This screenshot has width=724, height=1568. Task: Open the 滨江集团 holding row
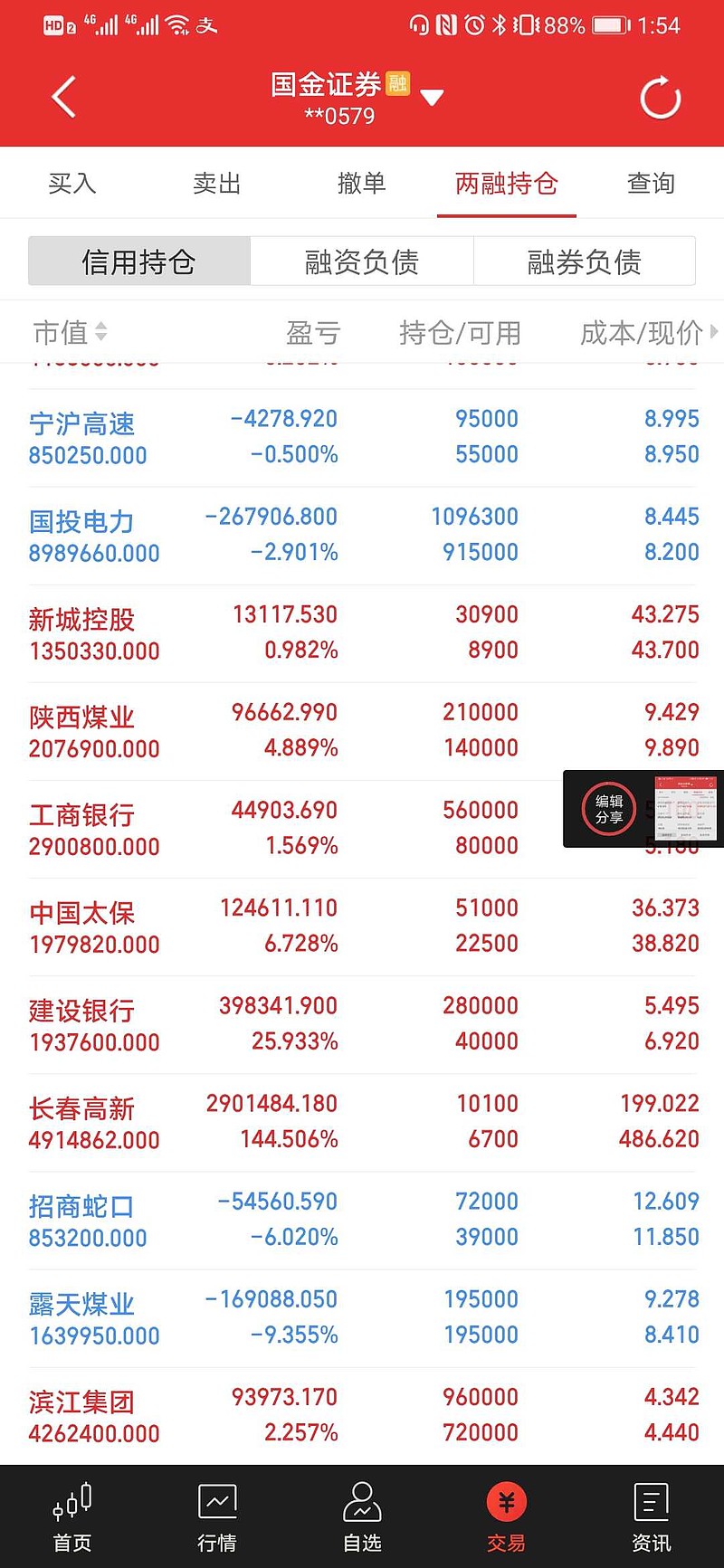(362, 1415)
